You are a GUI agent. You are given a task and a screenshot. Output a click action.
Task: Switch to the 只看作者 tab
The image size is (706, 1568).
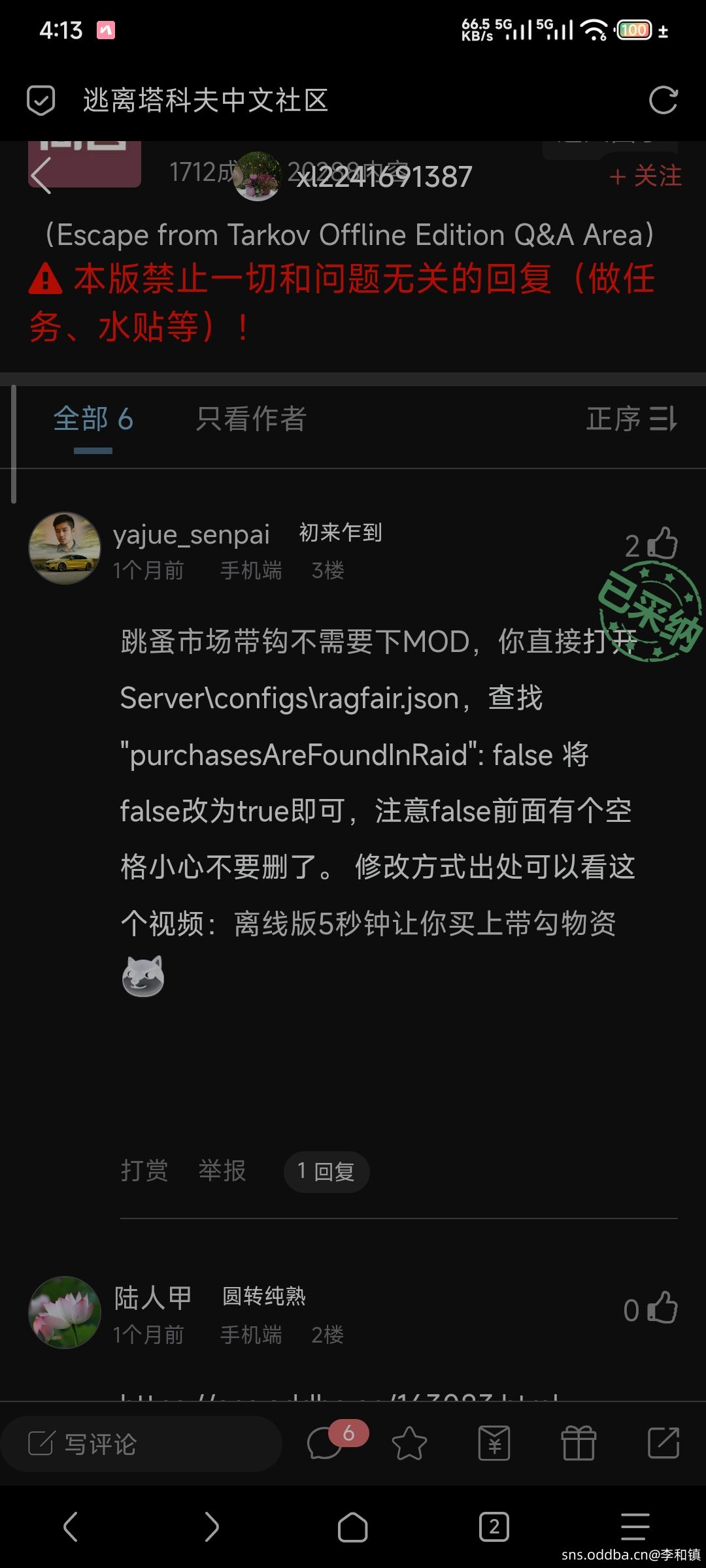[x=251, y=419]
